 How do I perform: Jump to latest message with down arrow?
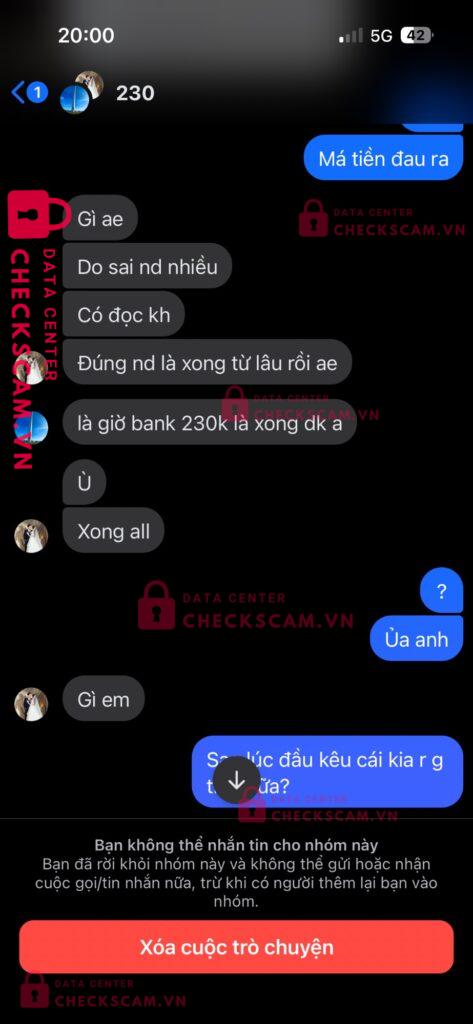click(236, 780)
